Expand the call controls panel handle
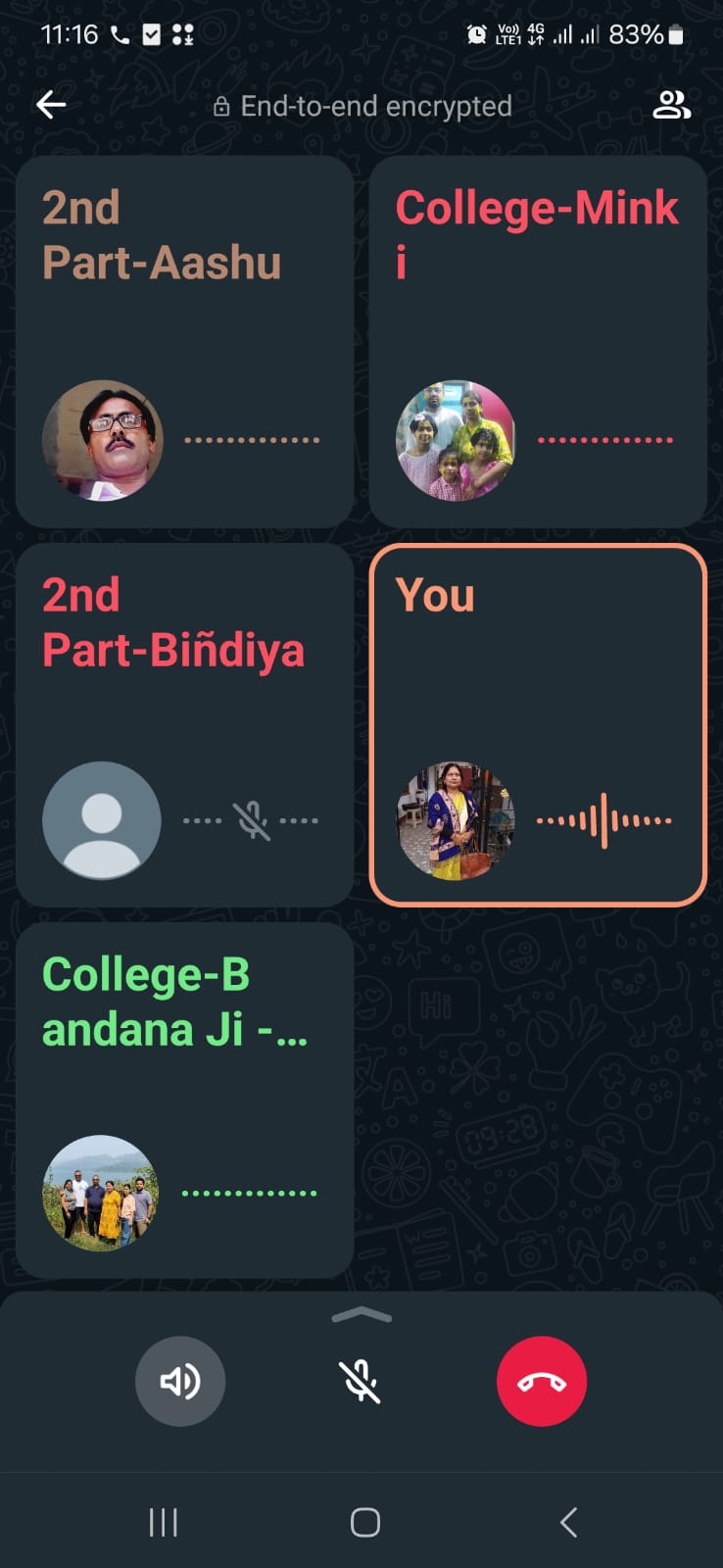The image size is (723, 1568). point(361,1315)
